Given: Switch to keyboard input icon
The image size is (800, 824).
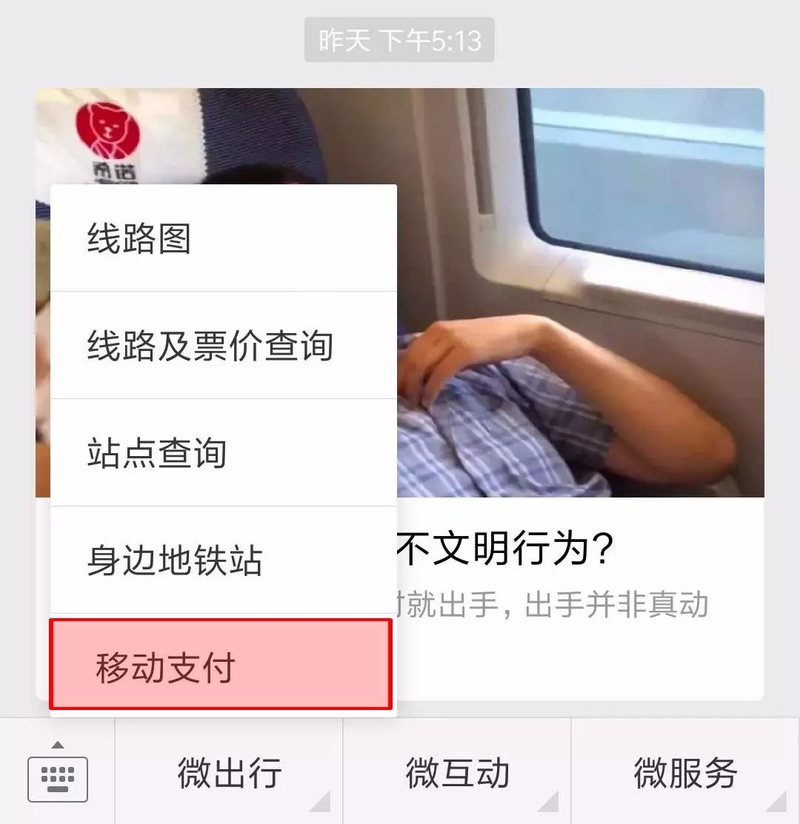Looking at the screenshot, I should [57, 771].
